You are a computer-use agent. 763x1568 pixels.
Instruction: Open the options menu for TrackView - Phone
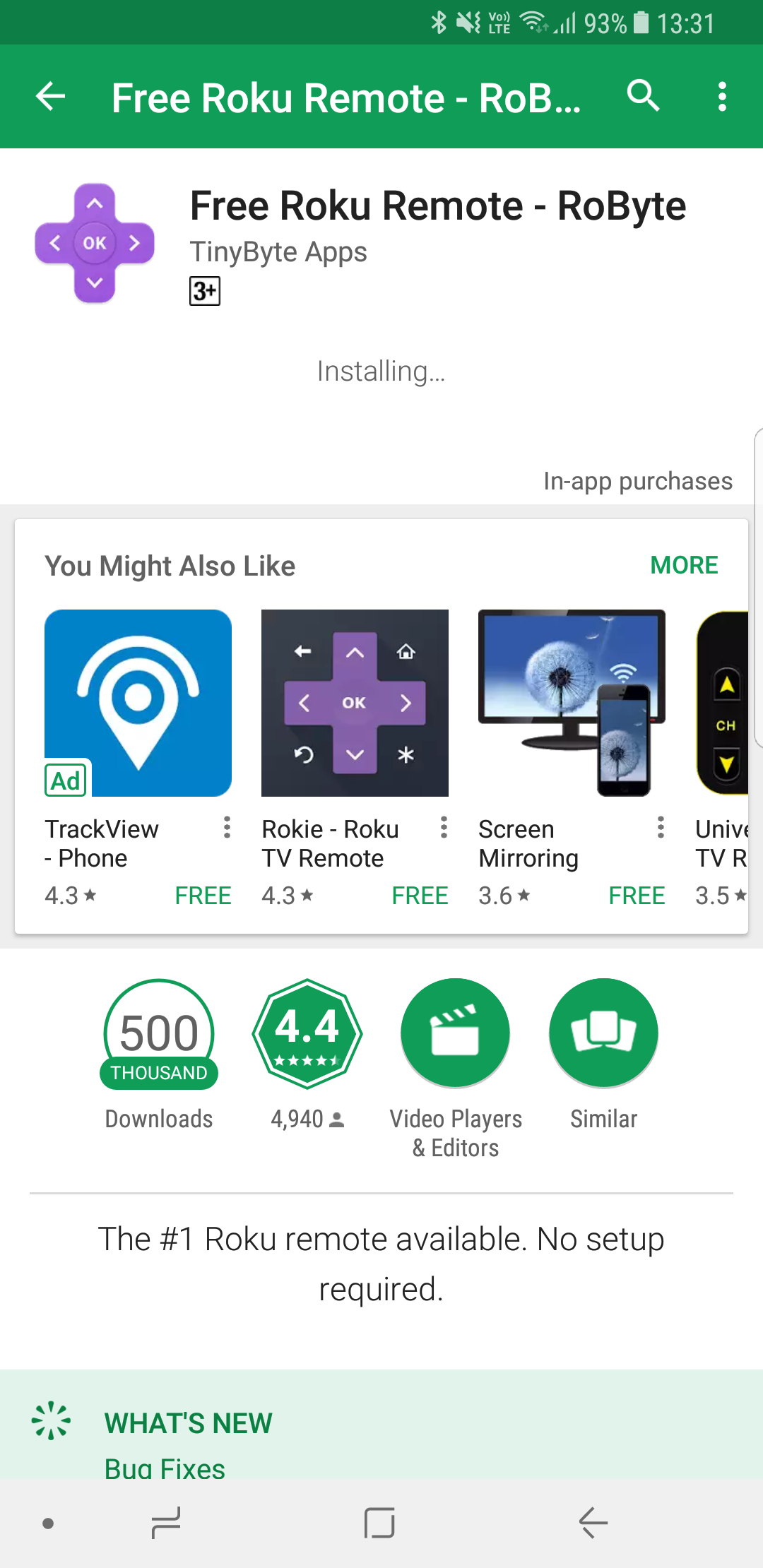(227, 827)
